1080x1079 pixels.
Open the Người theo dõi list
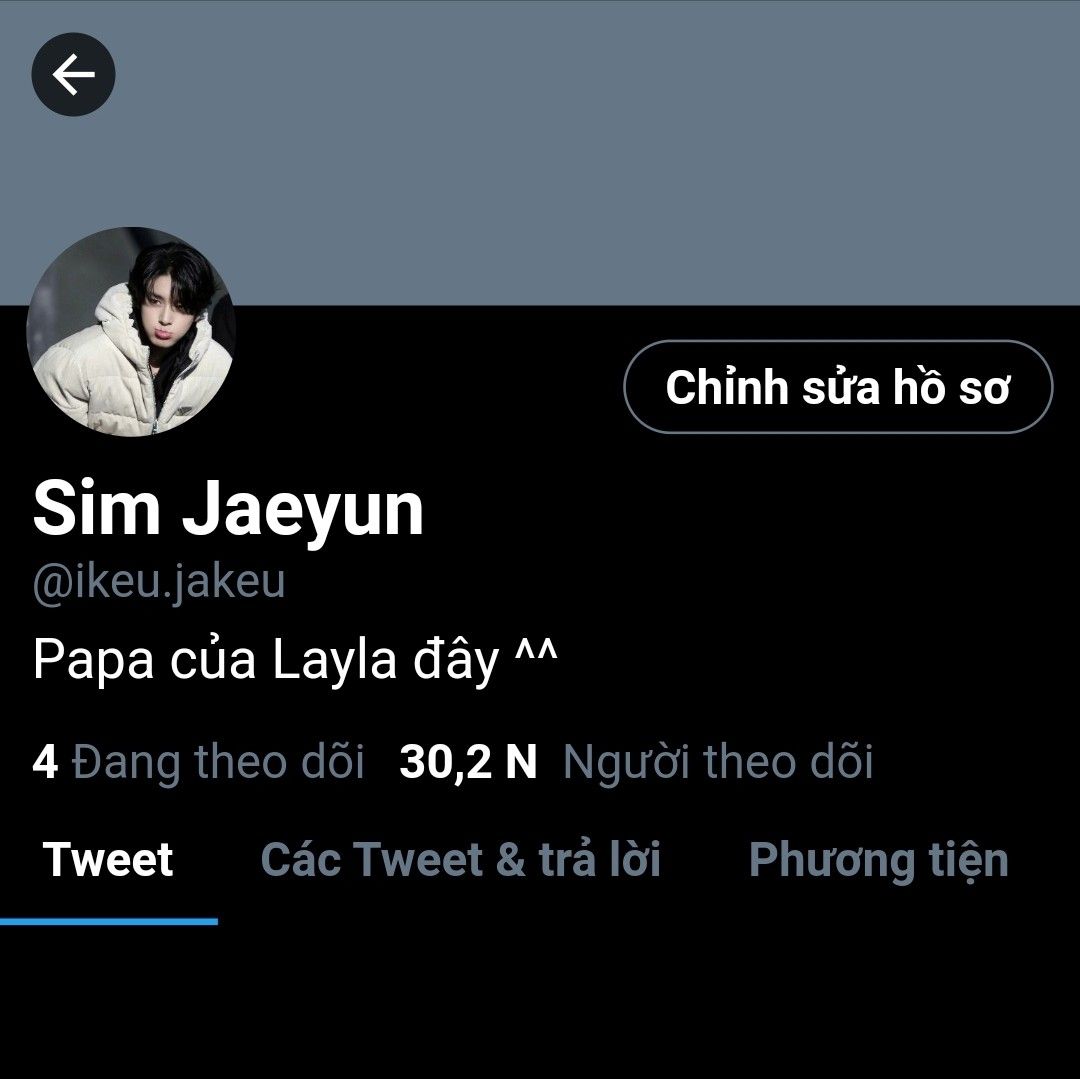coord(636,763)
